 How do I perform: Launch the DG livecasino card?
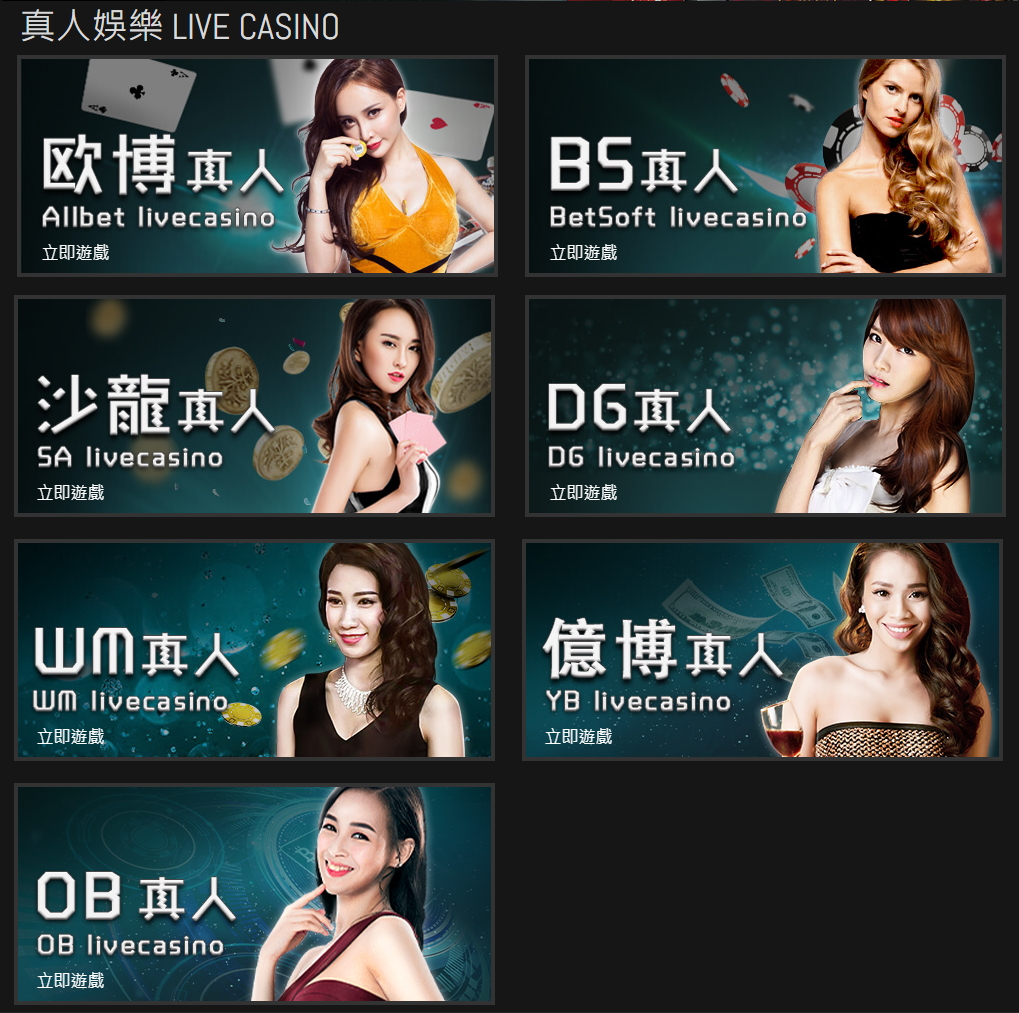click(765, 406)
